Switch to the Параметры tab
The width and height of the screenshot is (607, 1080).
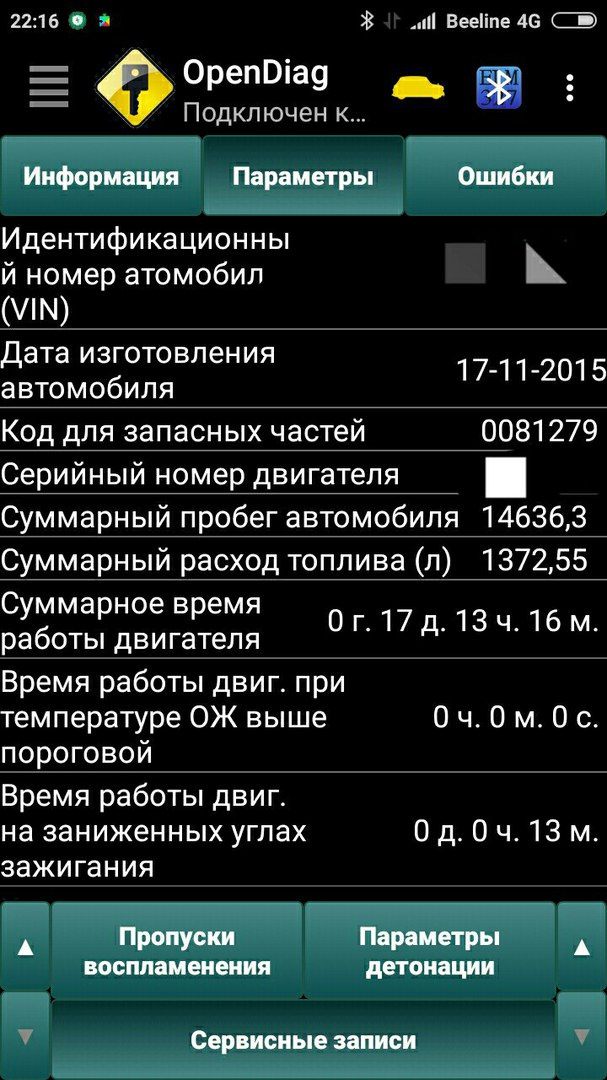coord(303,177)
